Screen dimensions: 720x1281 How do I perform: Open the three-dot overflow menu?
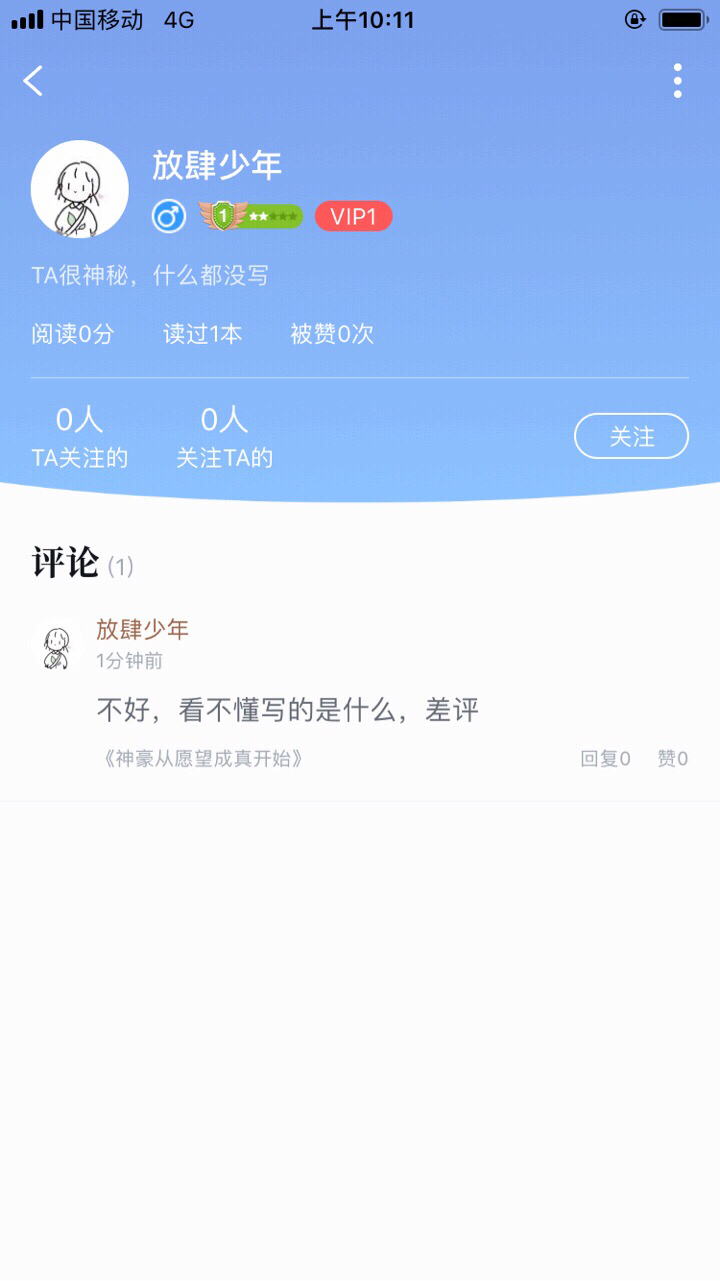pos(677,81)
